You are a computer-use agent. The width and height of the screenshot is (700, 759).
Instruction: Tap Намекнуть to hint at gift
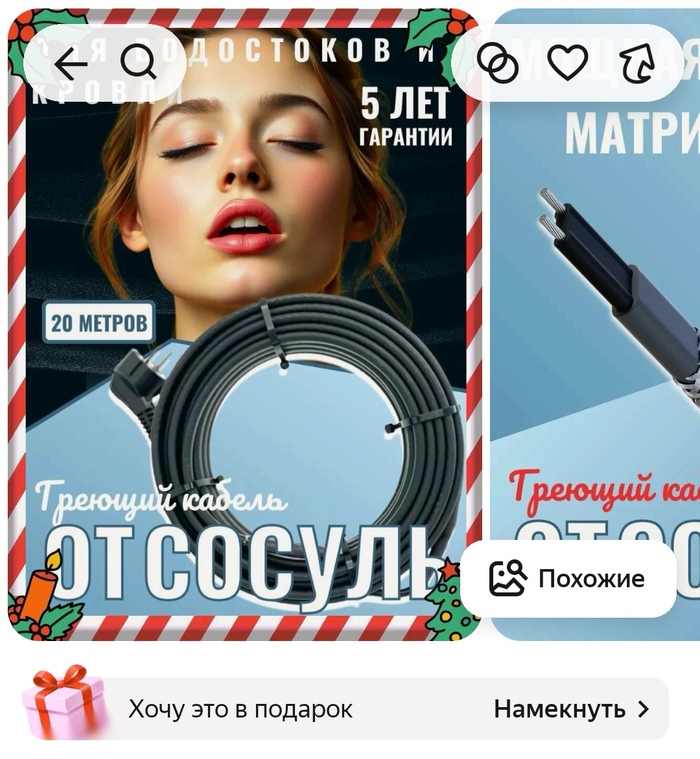point(572,710)
